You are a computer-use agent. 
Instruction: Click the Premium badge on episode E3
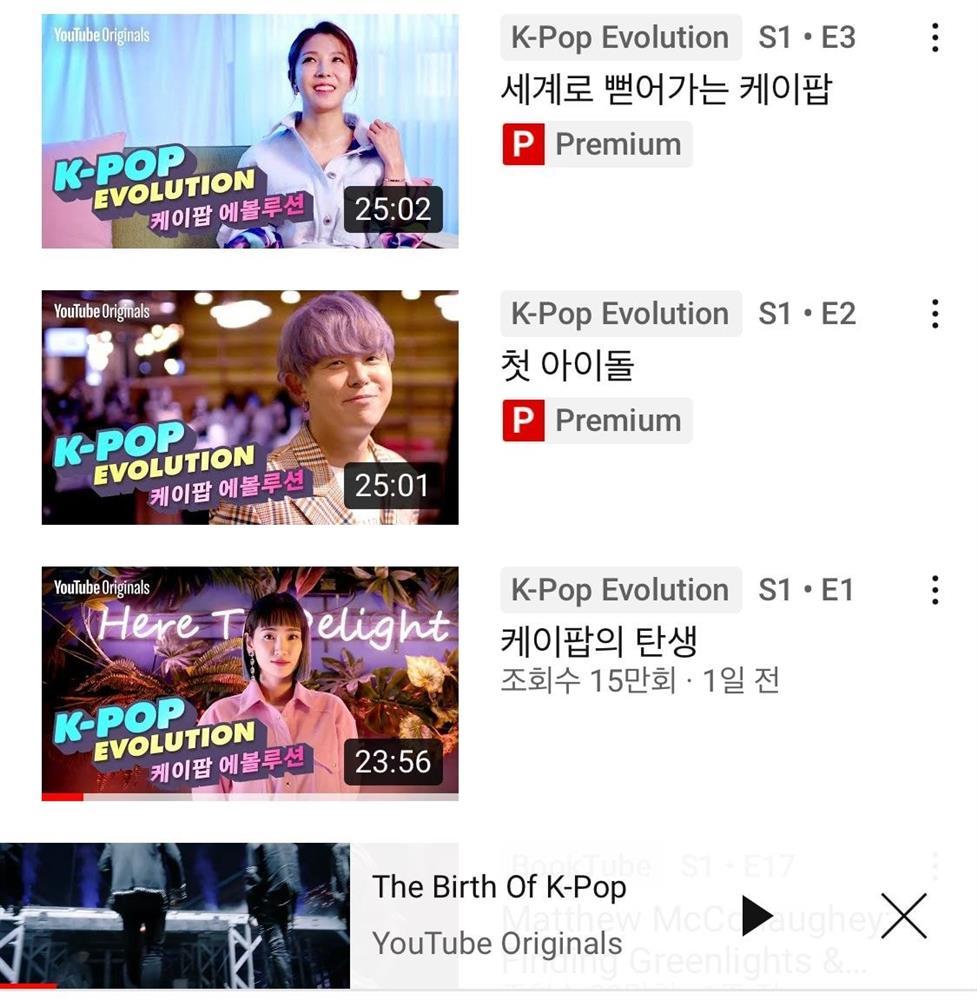tap(596, 143)
